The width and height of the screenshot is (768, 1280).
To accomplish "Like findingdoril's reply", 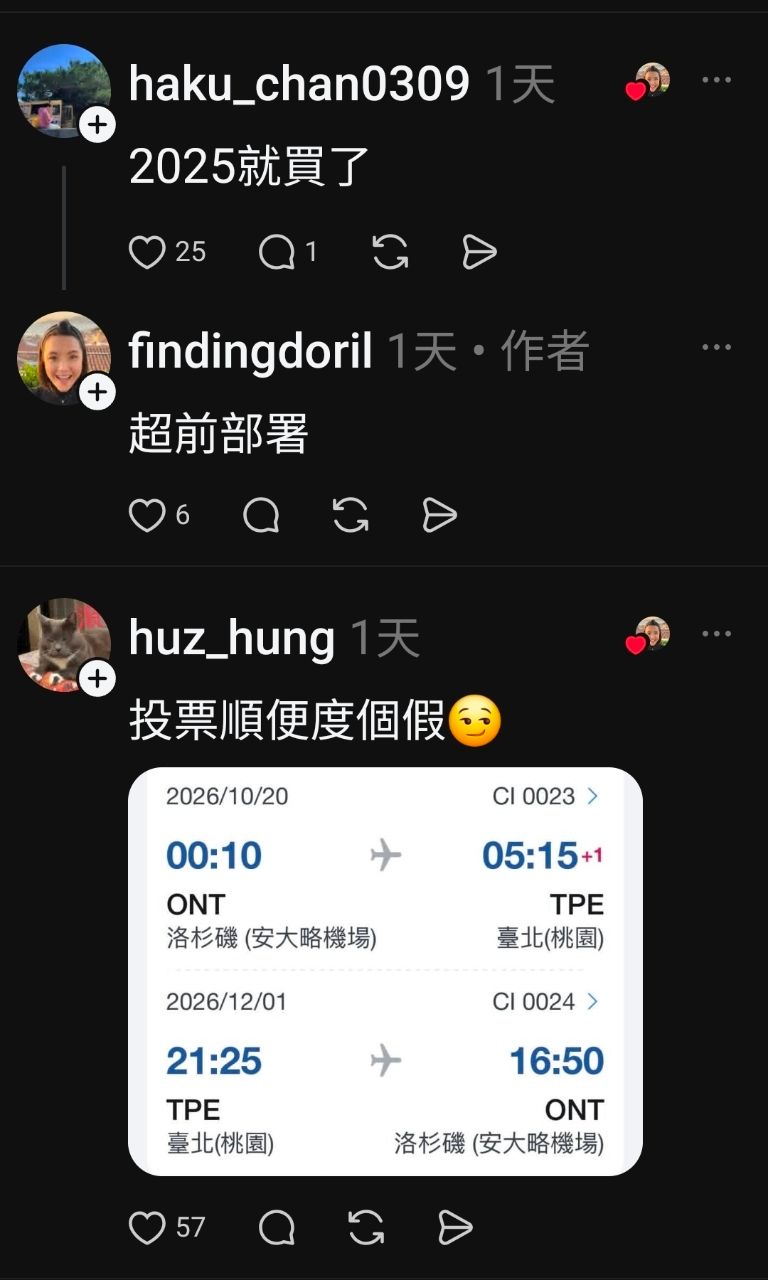I will (147, 515).
